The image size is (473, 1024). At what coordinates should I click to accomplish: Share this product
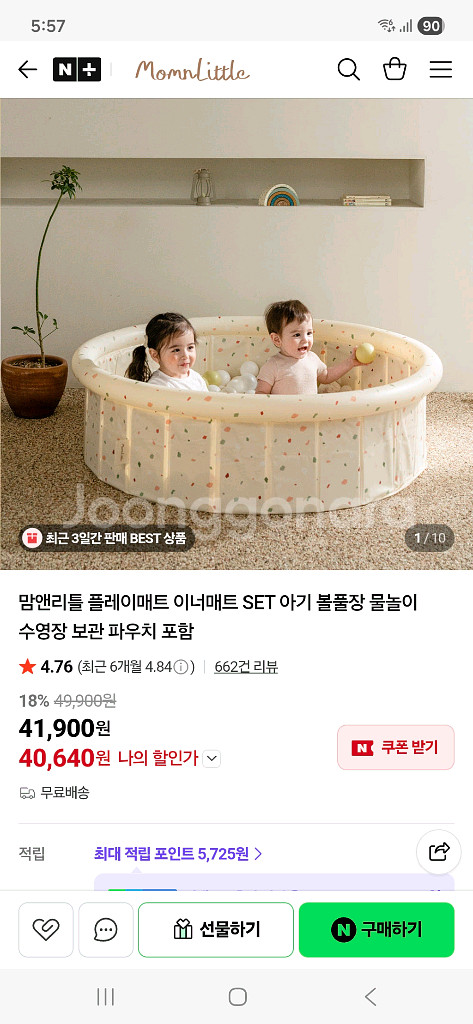click(x=439, y=852)
